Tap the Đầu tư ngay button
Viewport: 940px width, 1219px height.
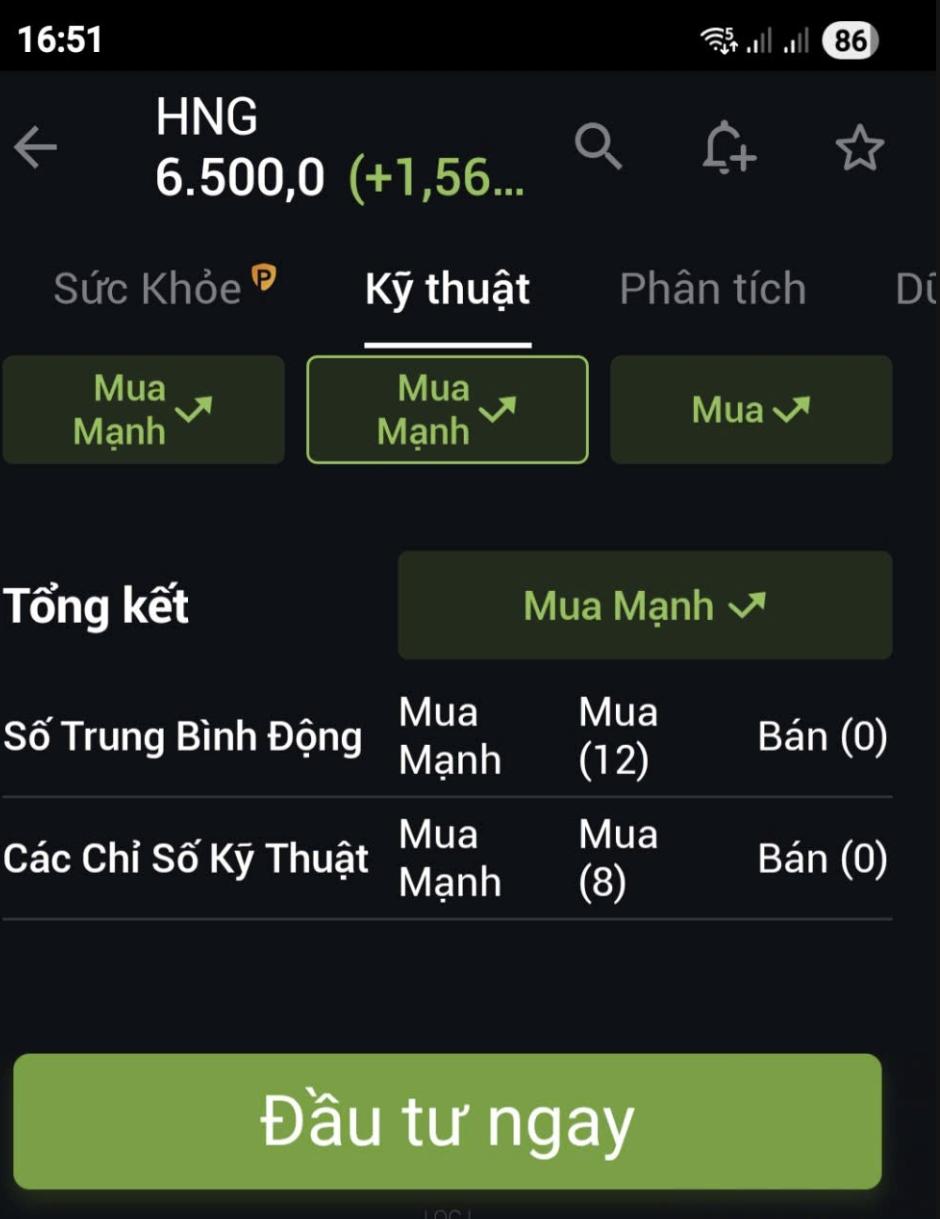pos(447,1121)
